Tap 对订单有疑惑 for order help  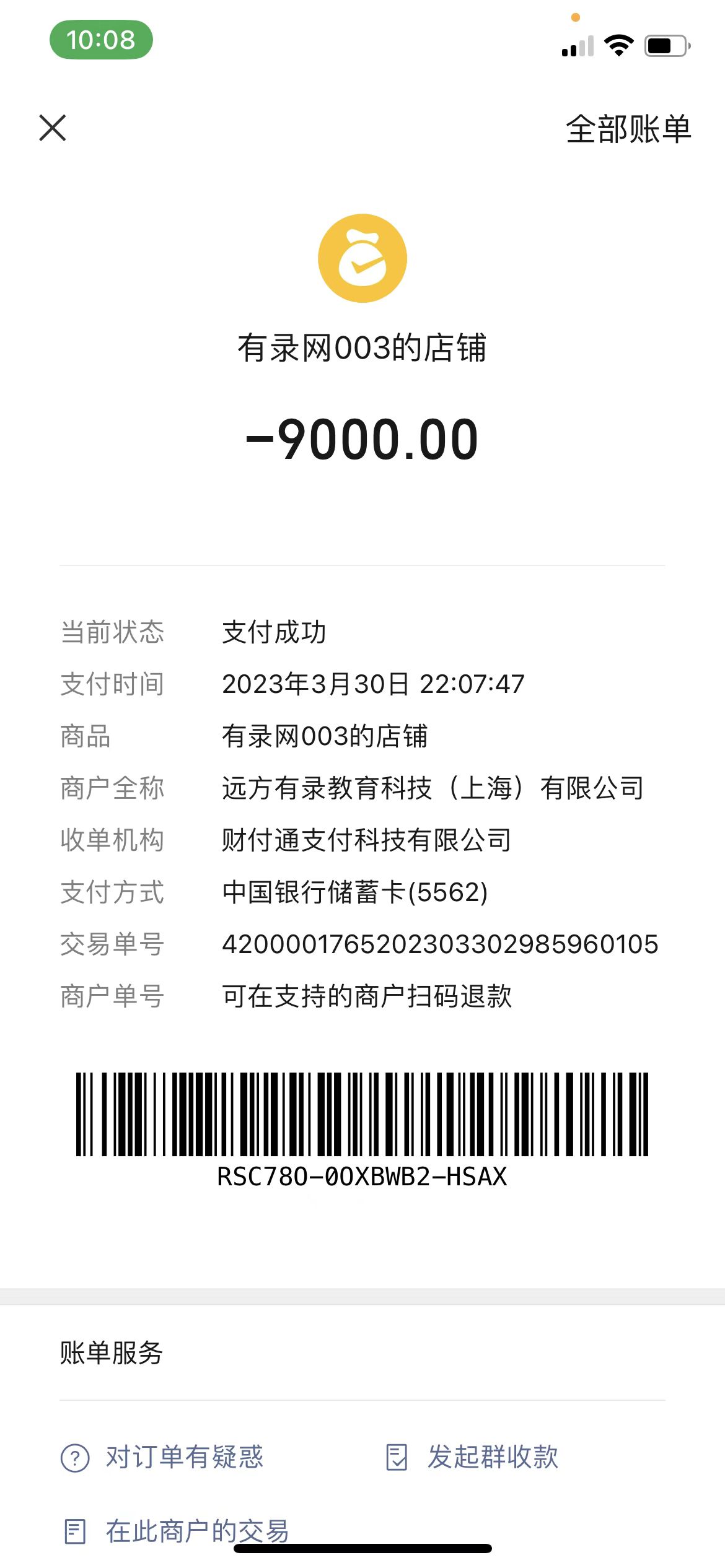(x=162, y=1457)
